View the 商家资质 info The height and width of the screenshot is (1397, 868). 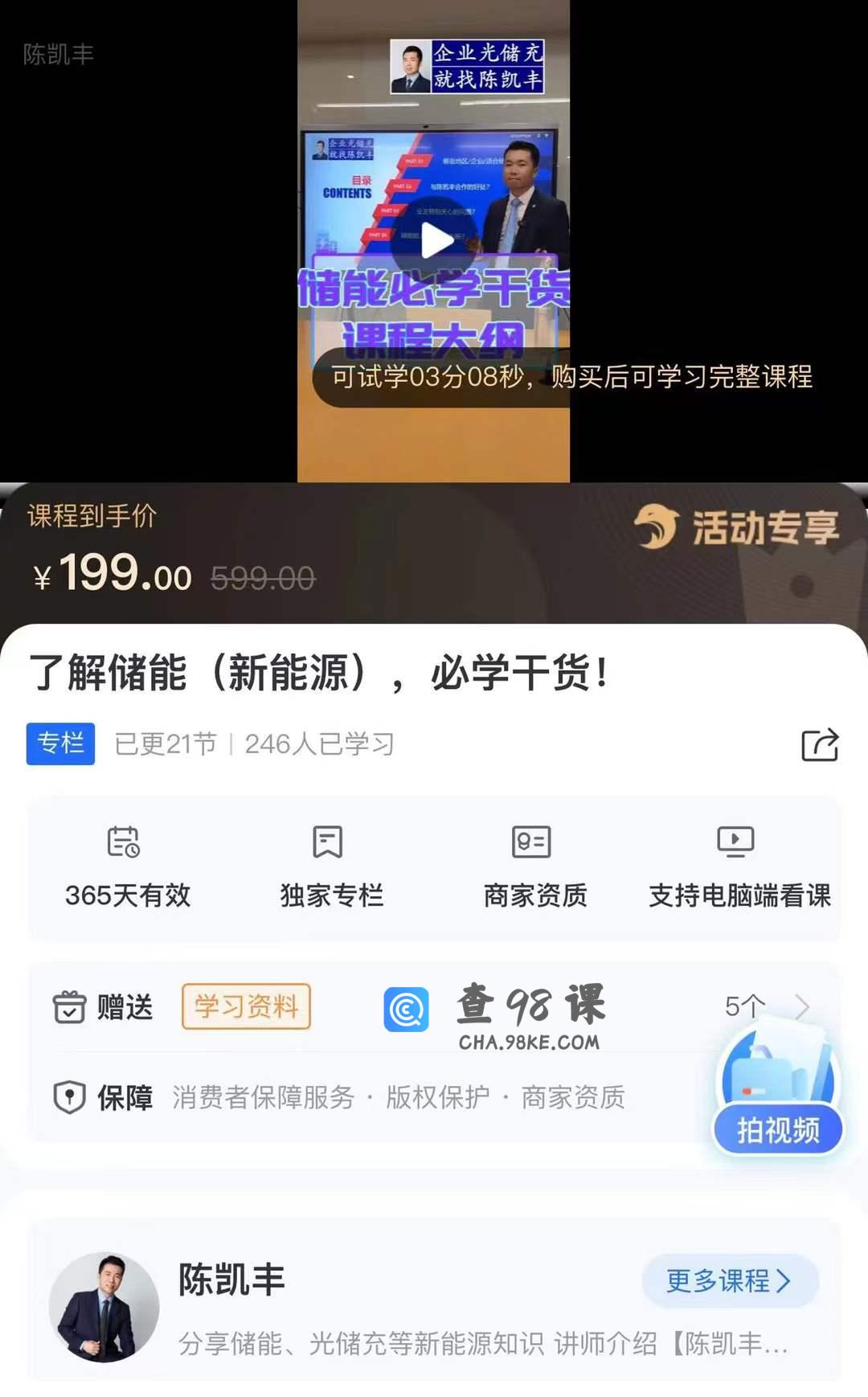click(x=534, y=866)
